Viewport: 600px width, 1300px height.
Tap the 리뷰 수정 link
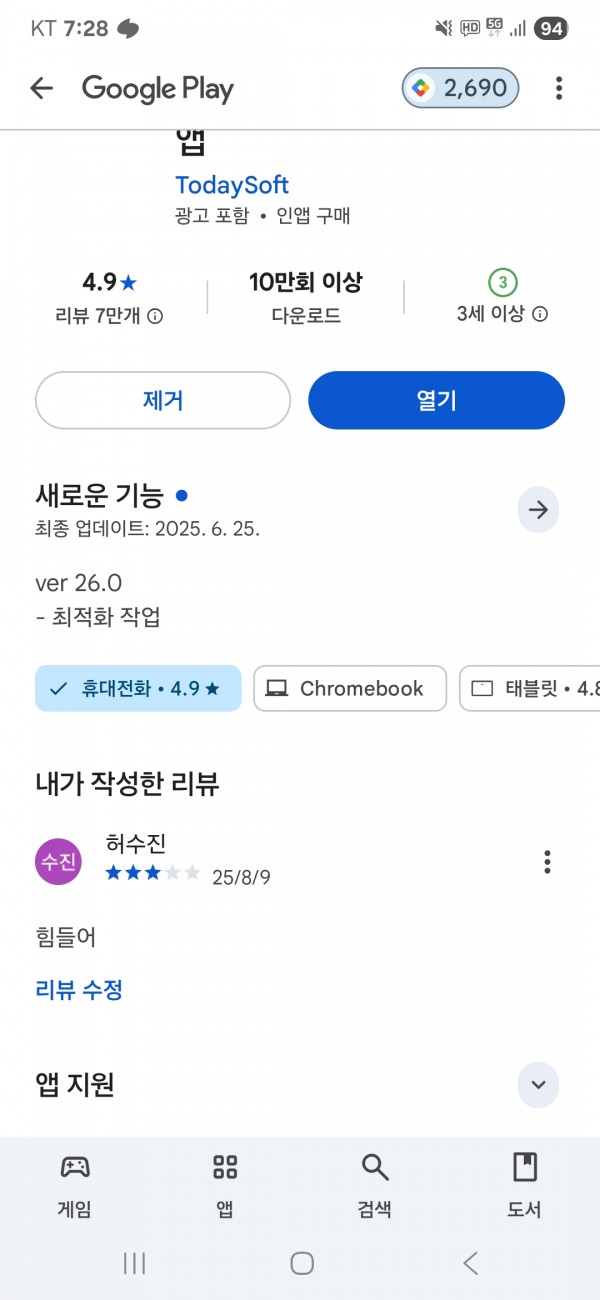(x=79, y=990)
